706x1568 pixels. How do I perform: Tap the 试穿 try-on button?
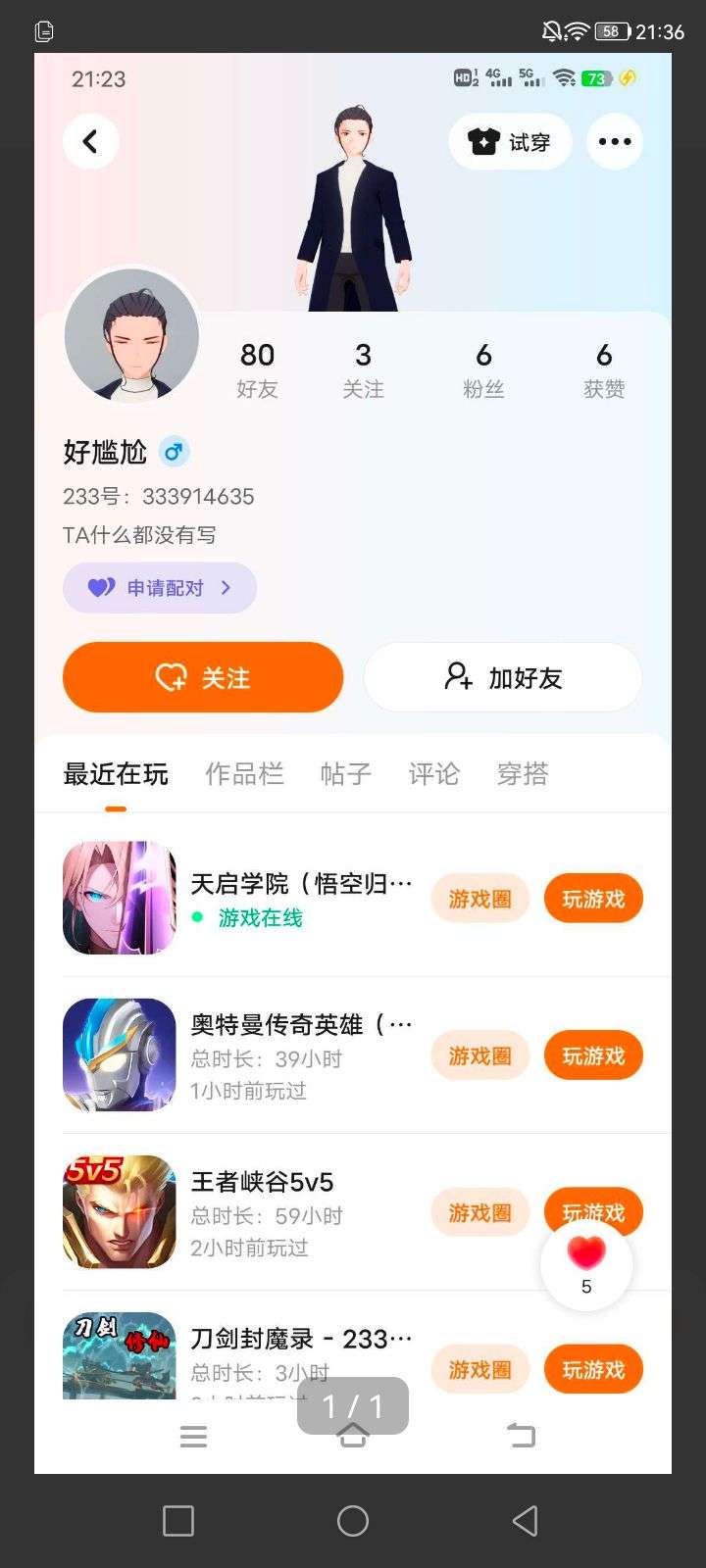[510, 142]
